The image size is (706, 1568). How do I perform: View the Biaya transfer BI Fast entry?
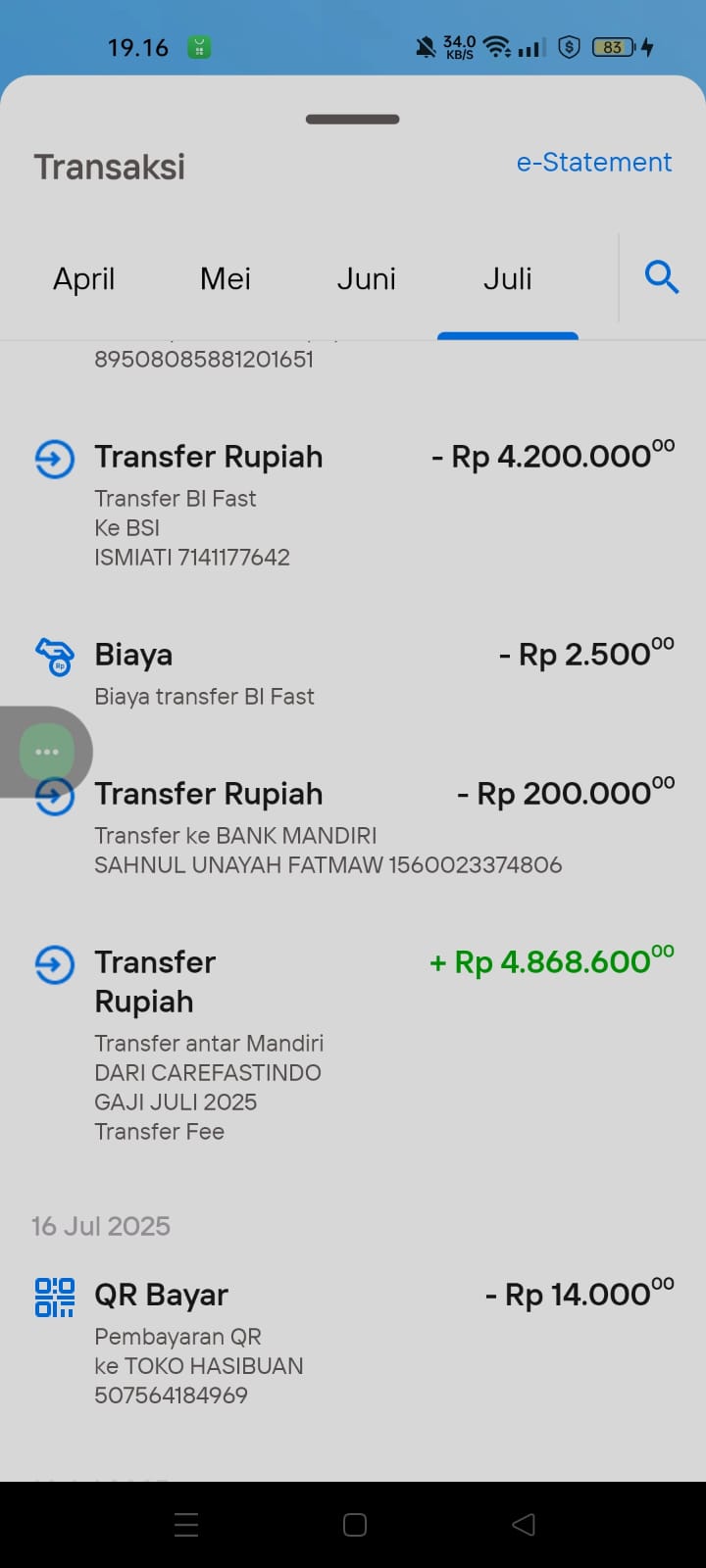353,672
